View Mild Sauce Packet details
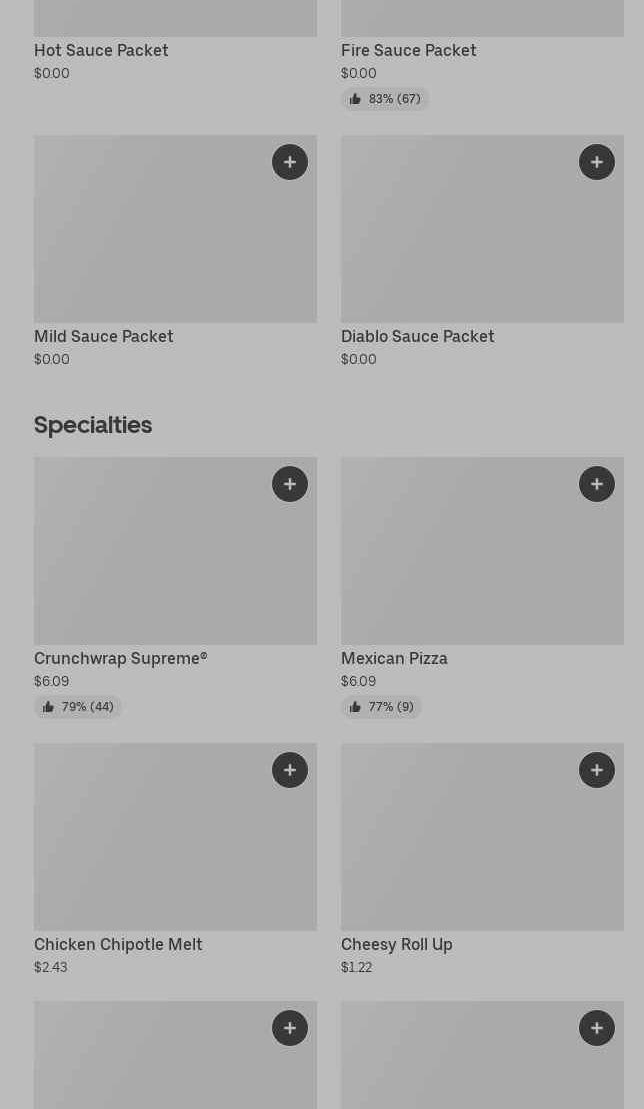644x1109 pixels. click(x=104, y=336)
